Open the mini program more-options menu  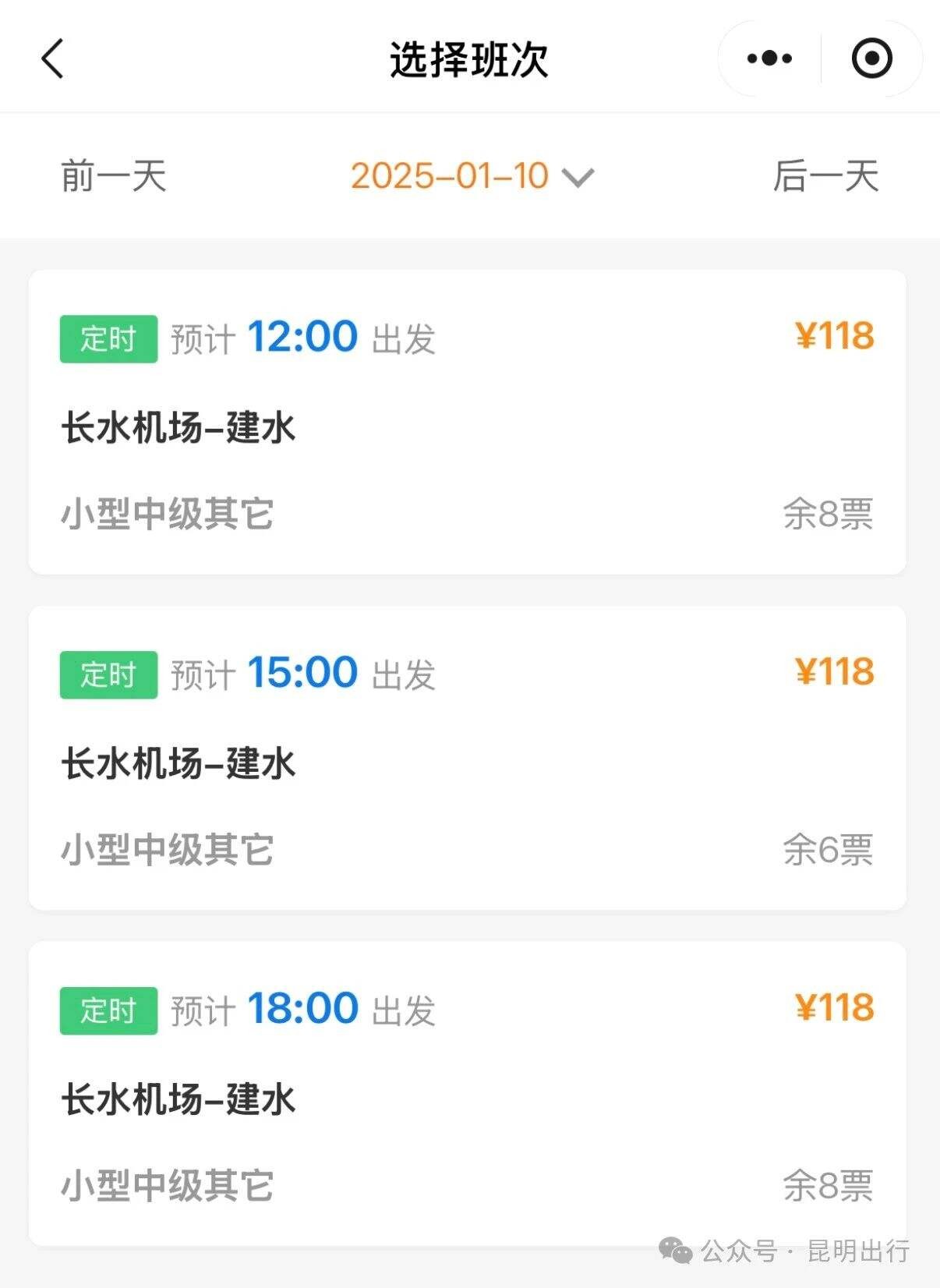coord(769,58)
